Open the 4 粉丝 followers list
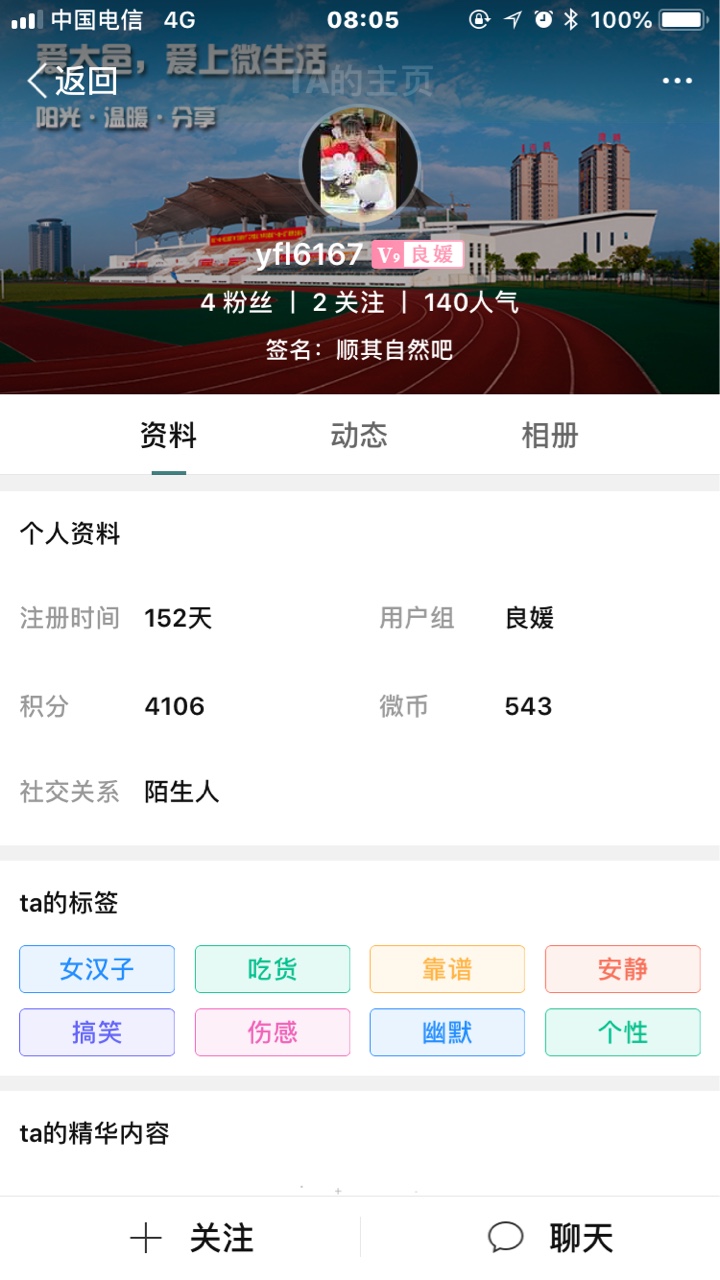720x1280 pixels. coord(236,302)
